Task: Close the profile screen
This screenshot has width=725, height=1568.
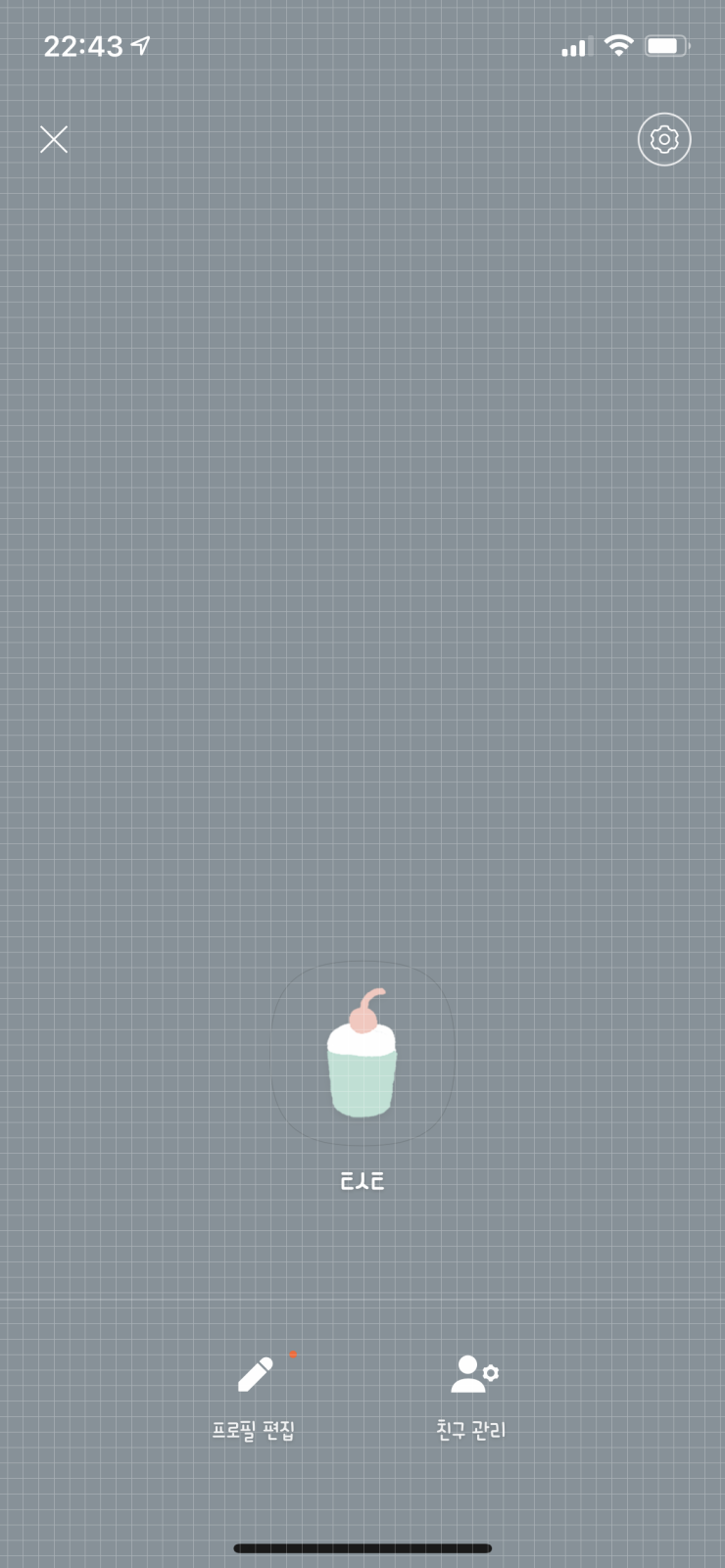Action: click(54, 139)
